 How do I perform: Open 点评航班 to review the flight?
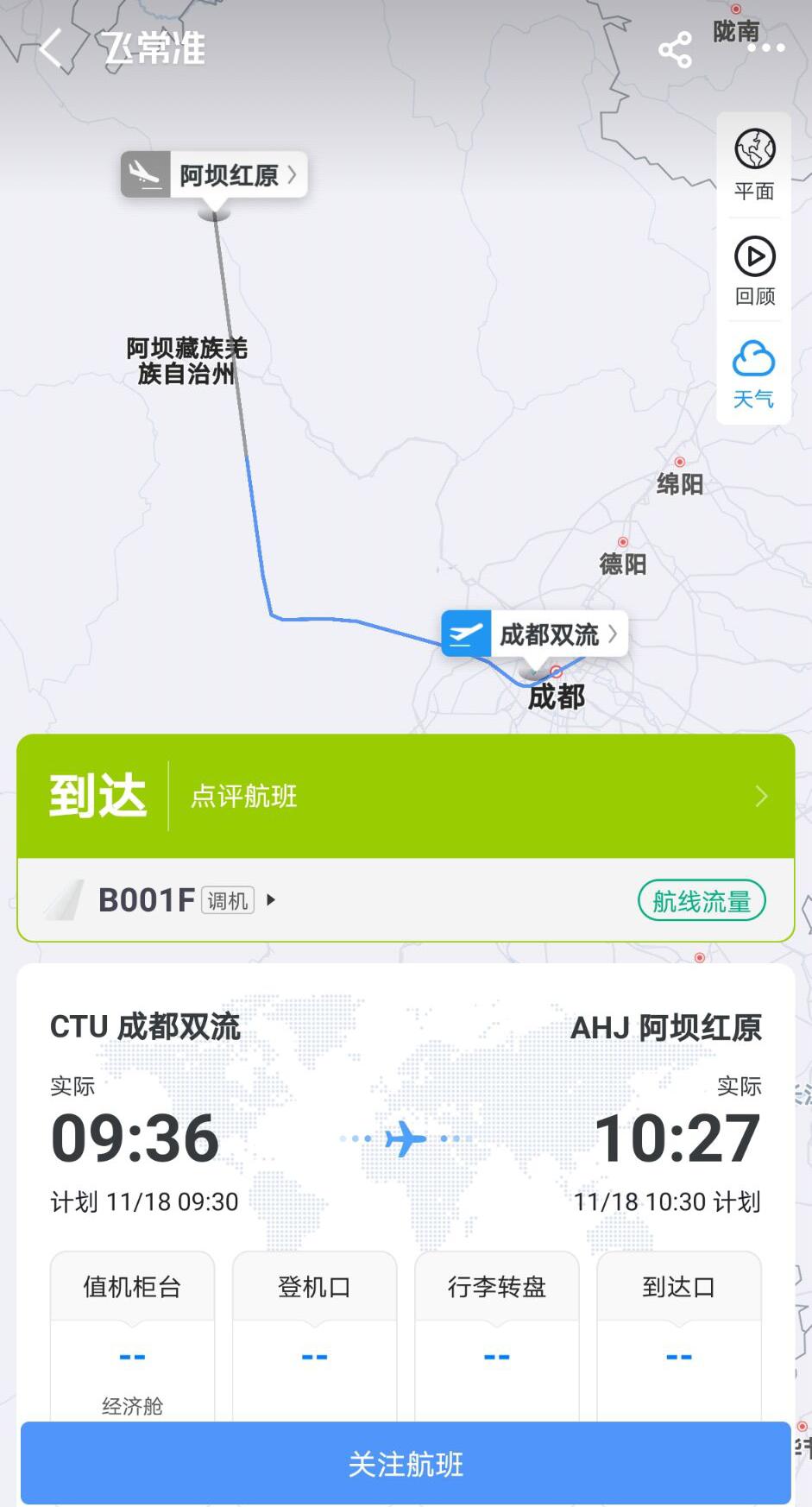(x=244, y=796)
